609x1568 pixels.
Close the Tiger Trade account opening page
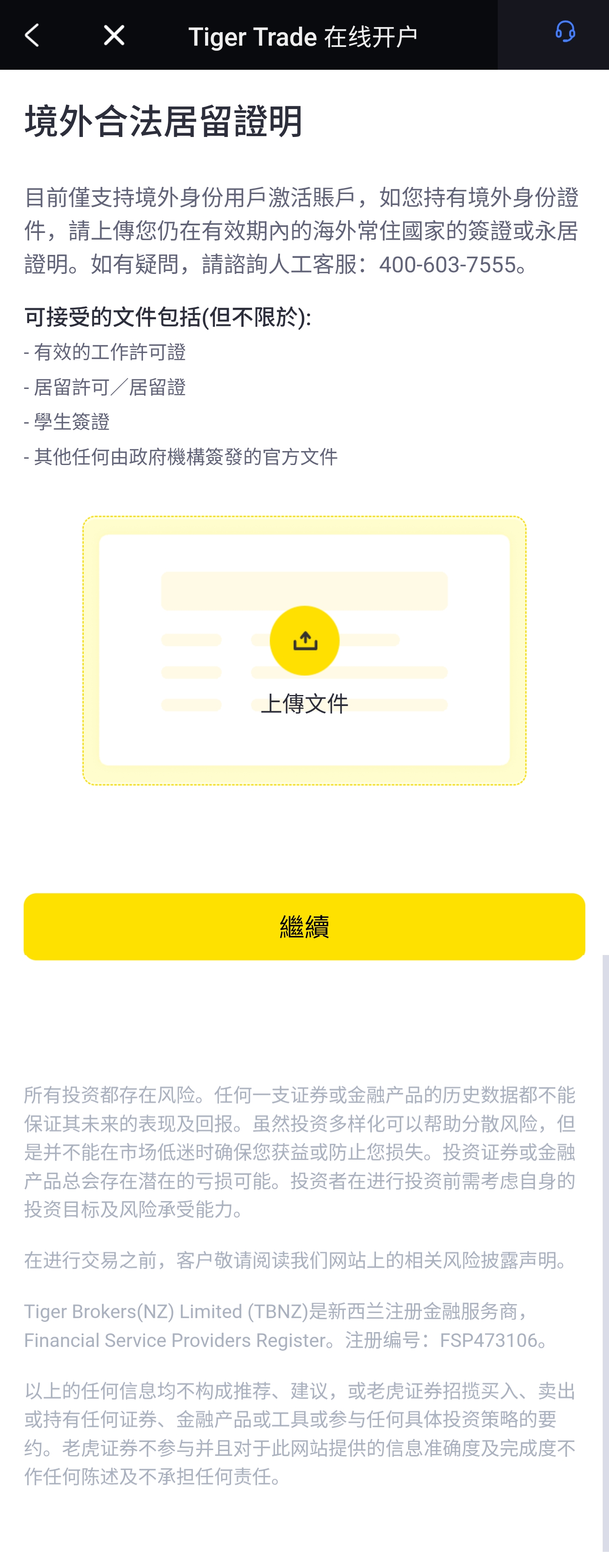[114, 36]
